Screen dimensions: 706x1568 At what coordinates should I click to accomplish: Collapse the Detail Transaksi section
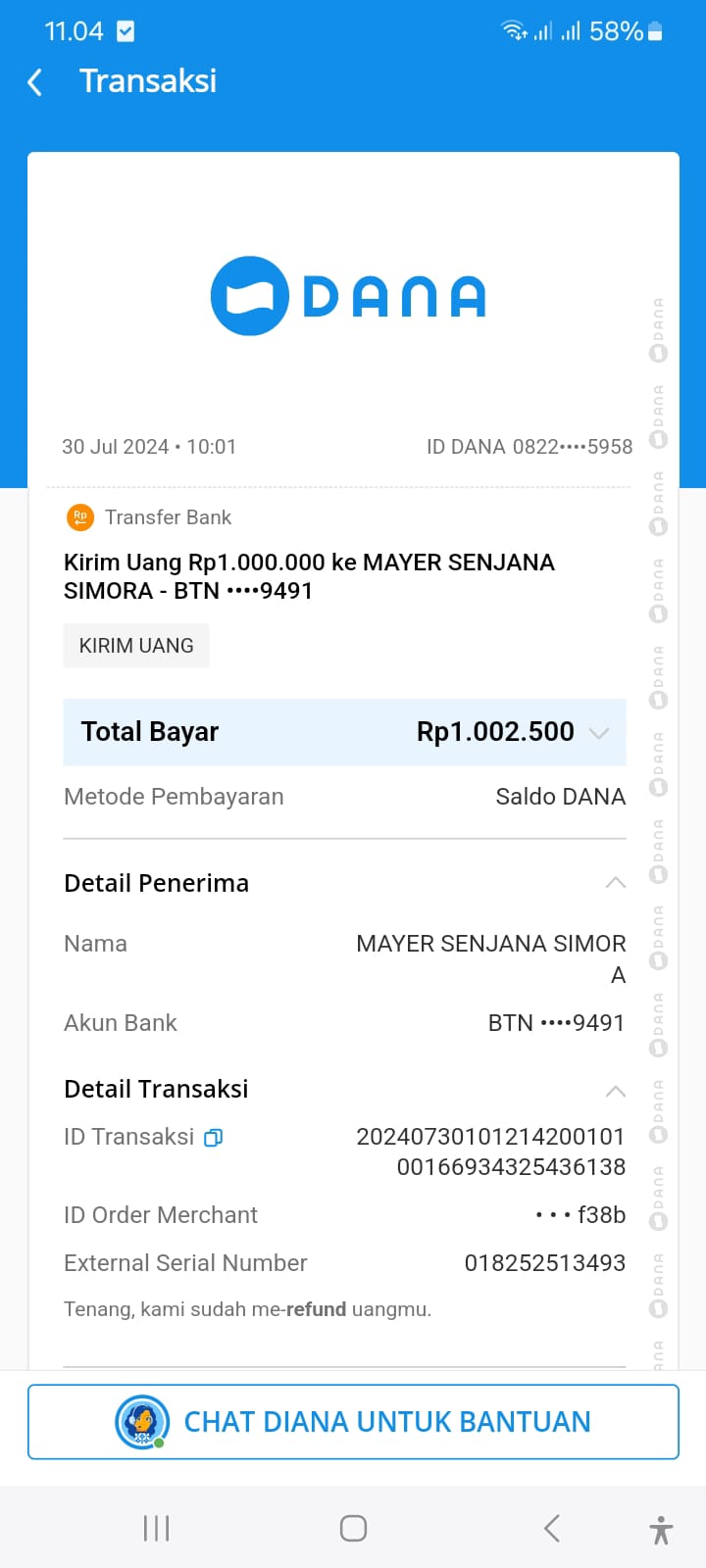coord(615,1090)
